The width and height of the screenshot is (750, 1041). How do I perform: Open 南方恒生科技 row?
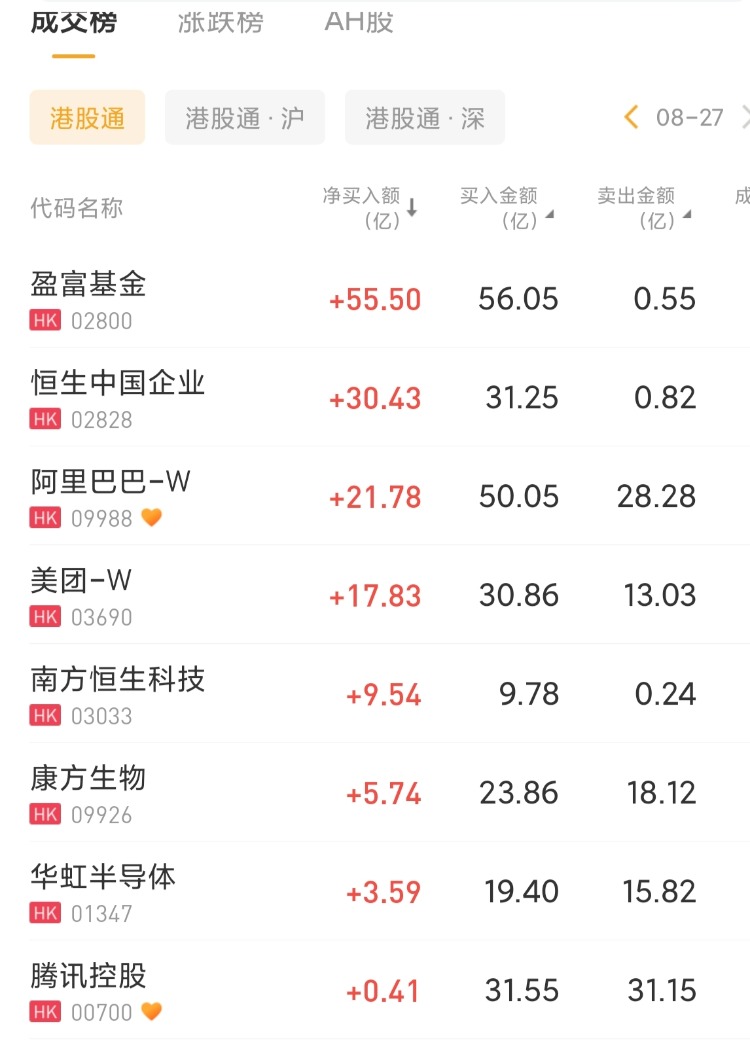click(118, 694)
